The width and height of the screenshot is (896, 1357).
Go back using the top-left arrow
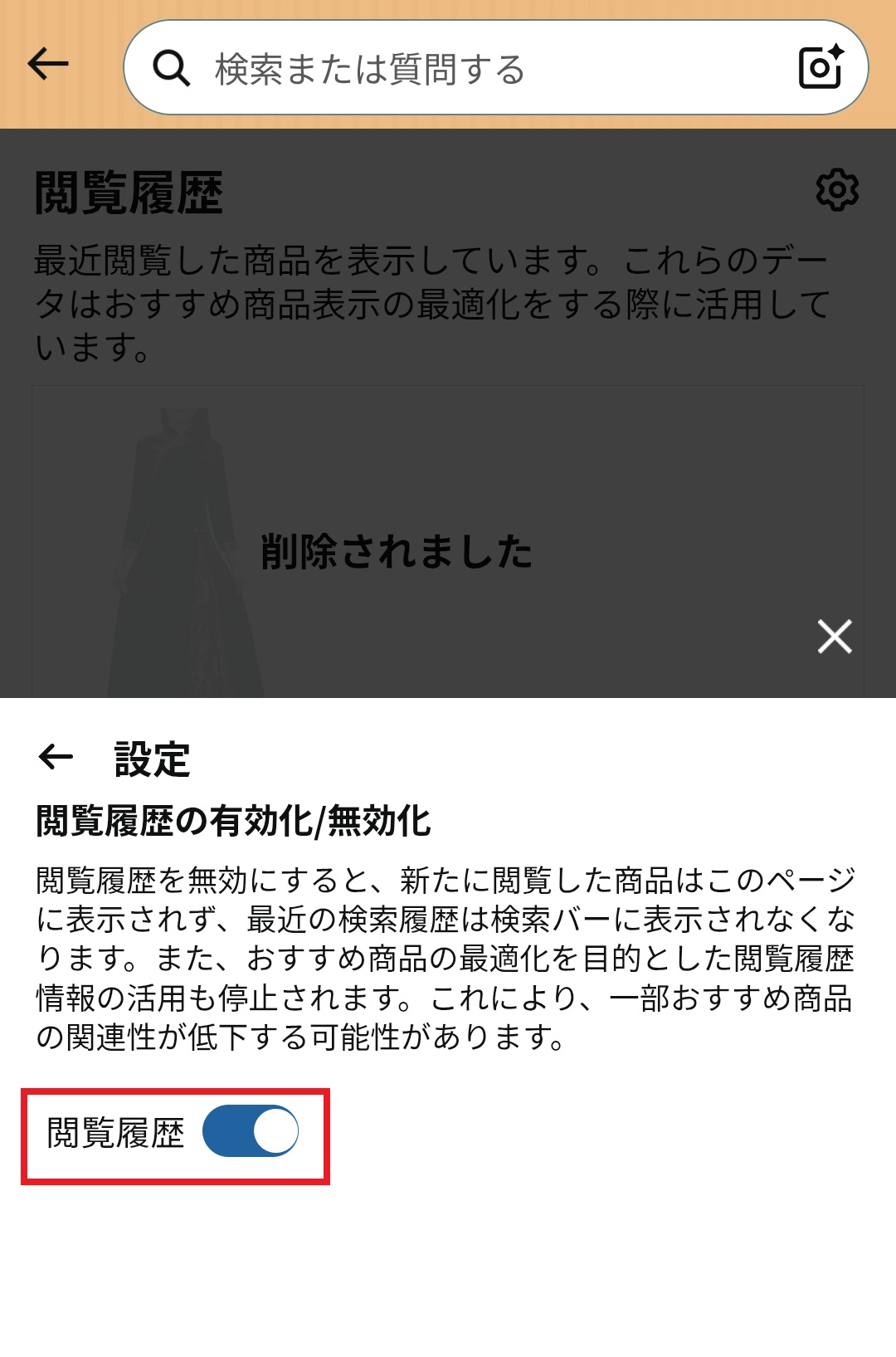point(47,64)
